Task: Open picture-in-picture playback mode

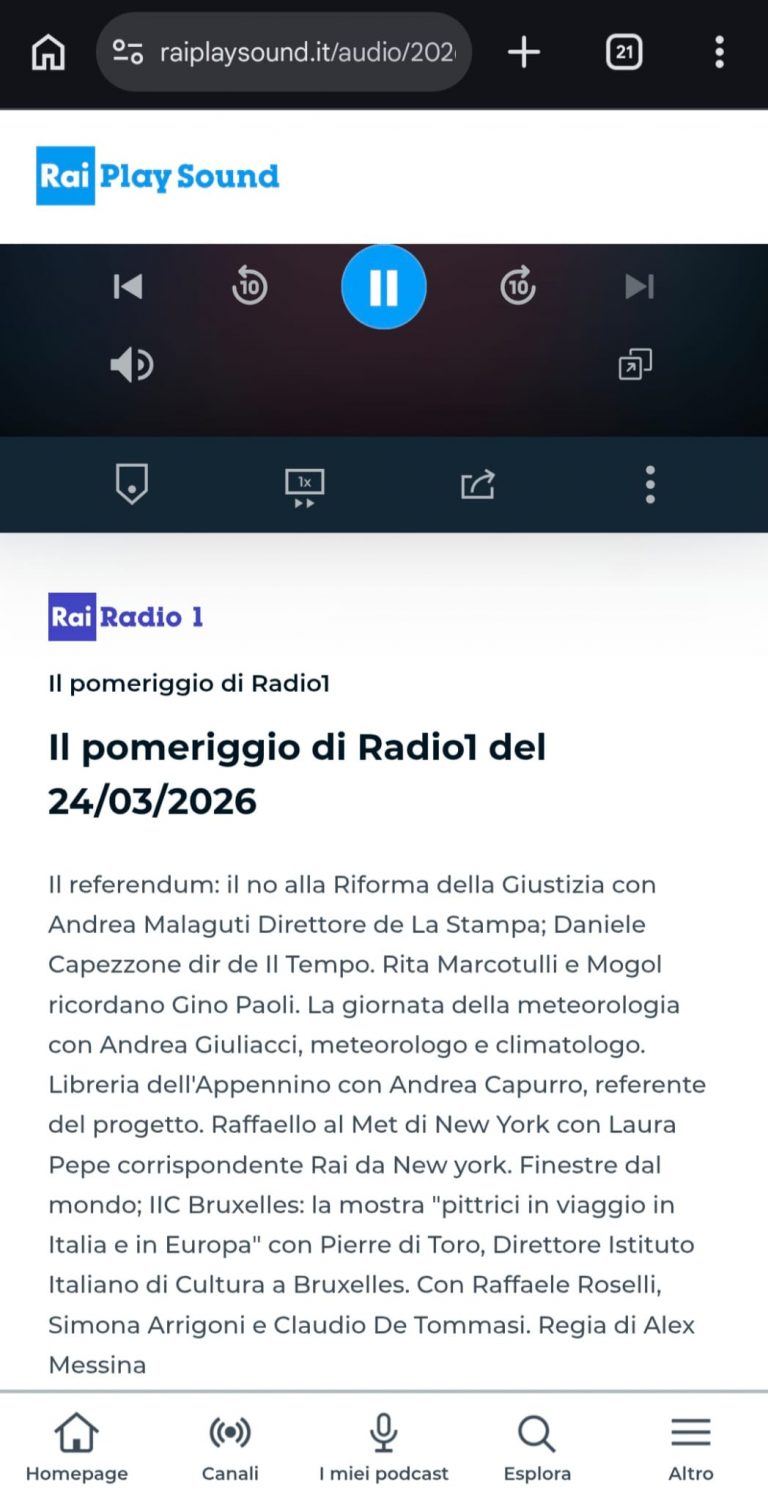Action: pyautogui.click(x=633, y=364)
